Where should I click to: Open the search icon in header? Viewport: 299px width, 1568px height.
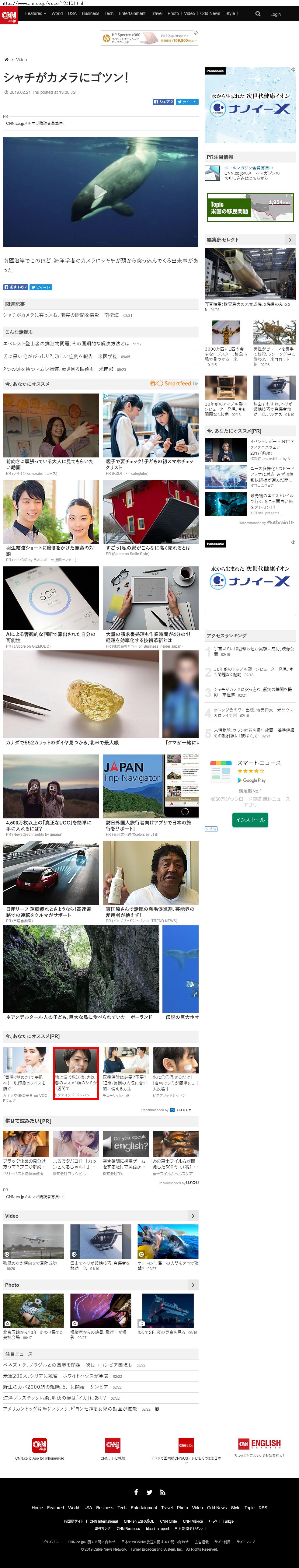pyautogui.click(x=258, y=13)
